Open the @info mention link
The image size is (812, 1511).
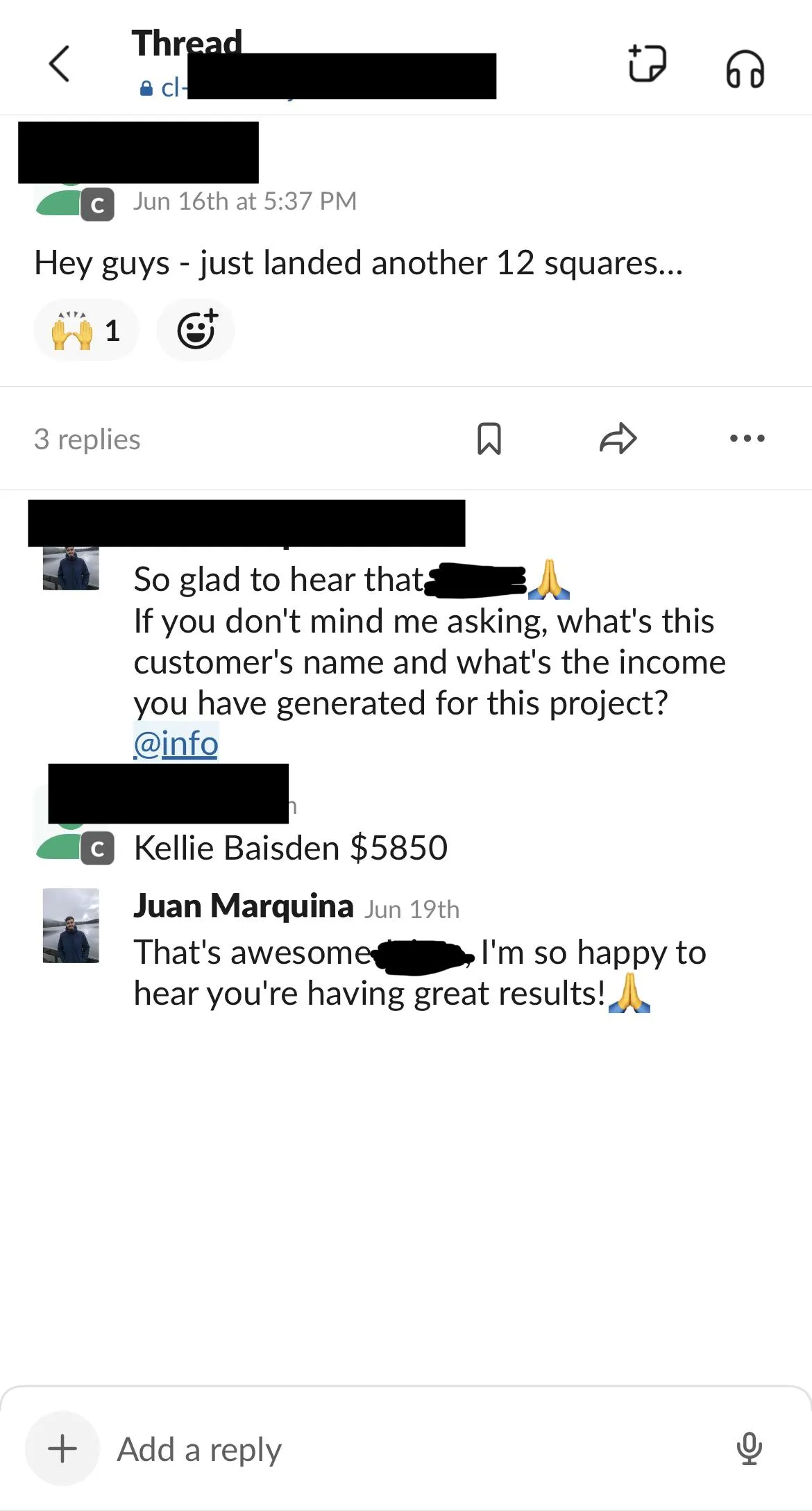click(x=176, y=744)
